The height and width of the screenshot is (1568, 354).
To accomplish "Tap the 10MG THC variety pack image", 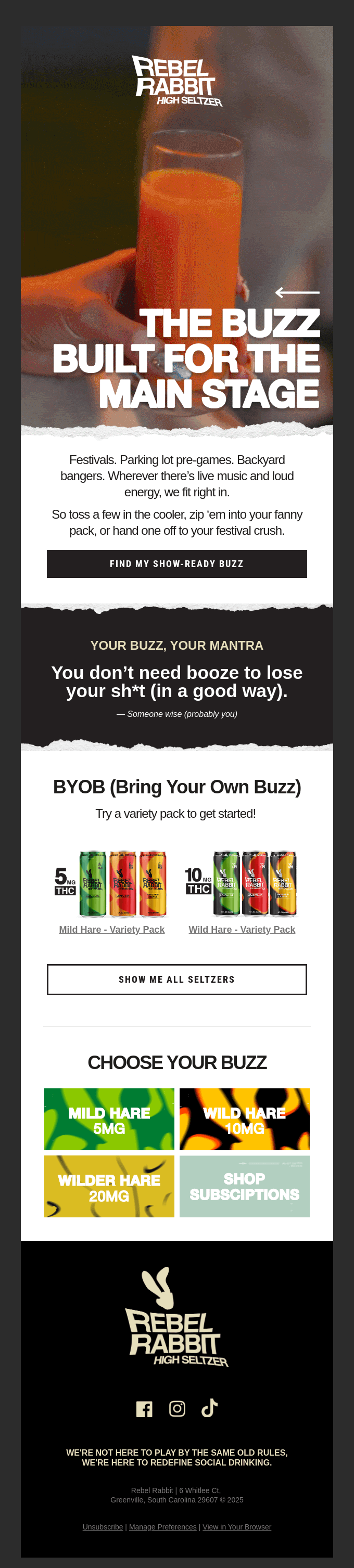I will (242, 883).
